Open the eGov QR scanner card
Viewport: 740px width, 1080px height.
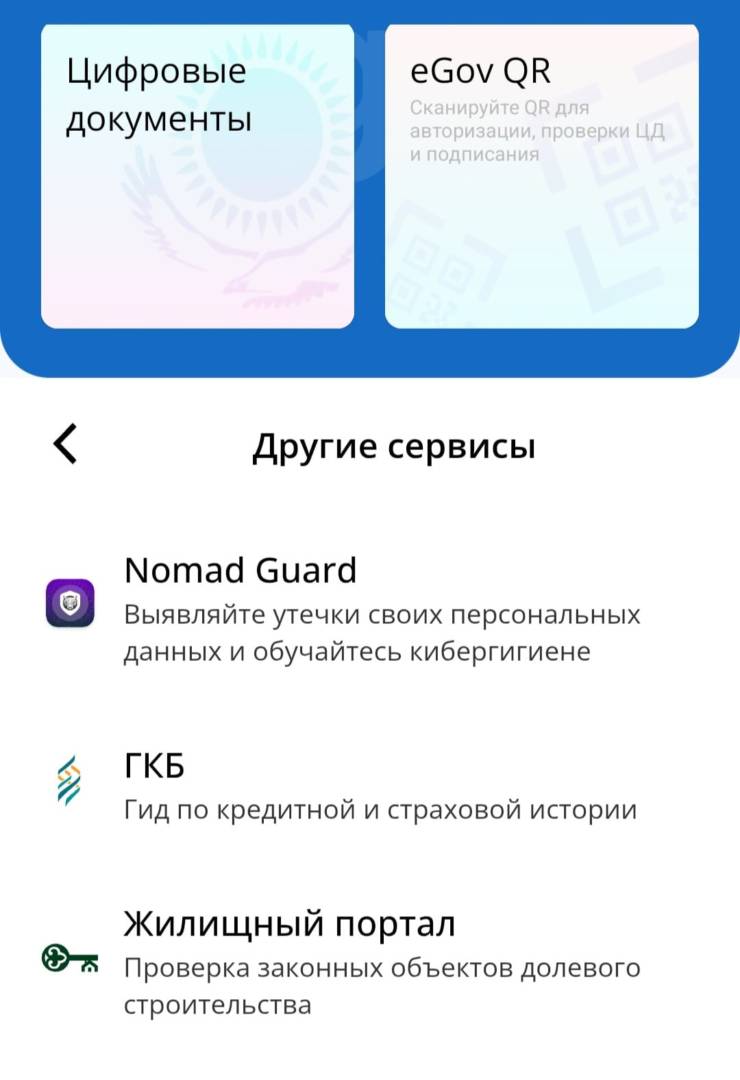point(541,176)
